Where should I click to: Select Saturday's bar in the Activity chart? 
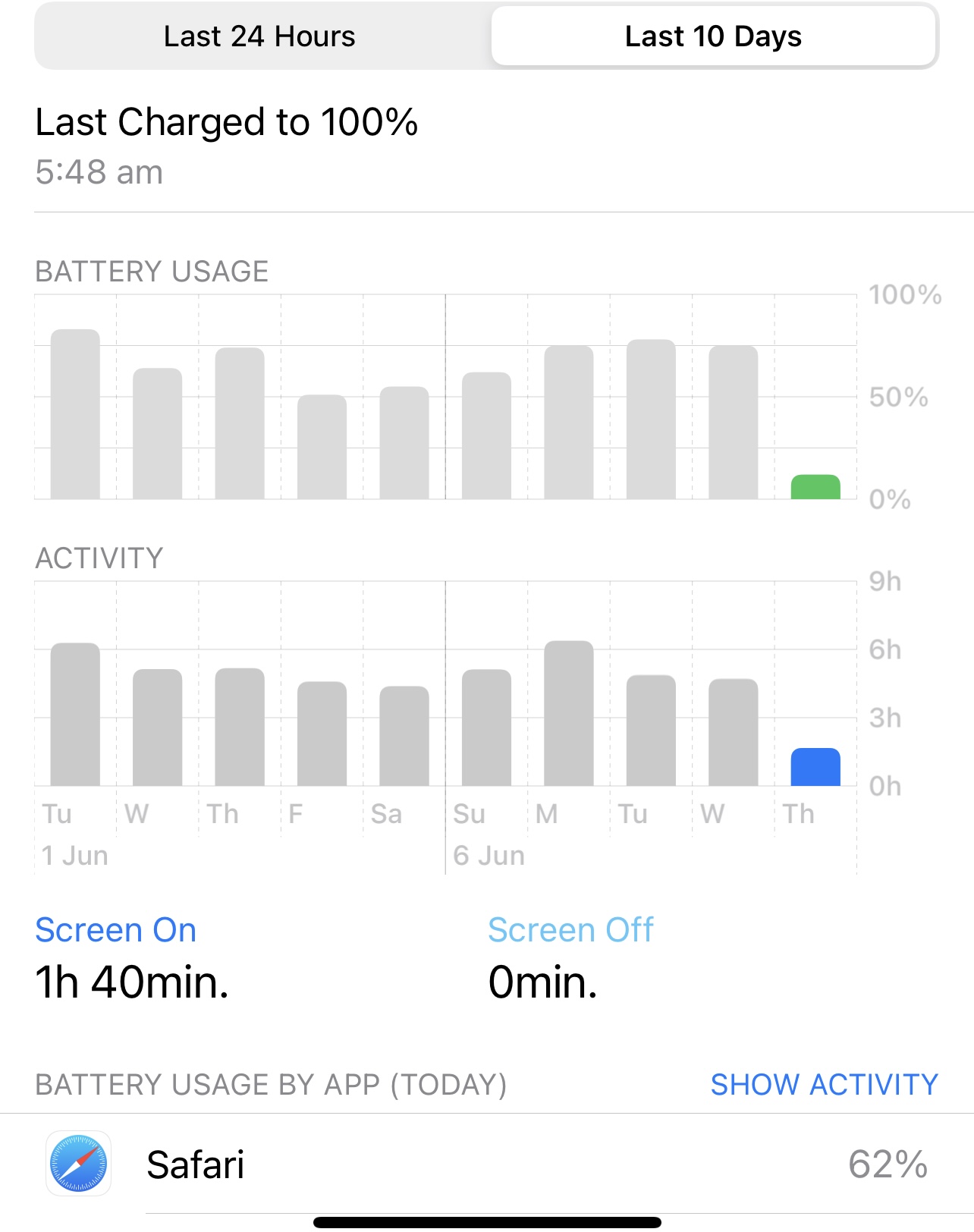click(404, 736)
